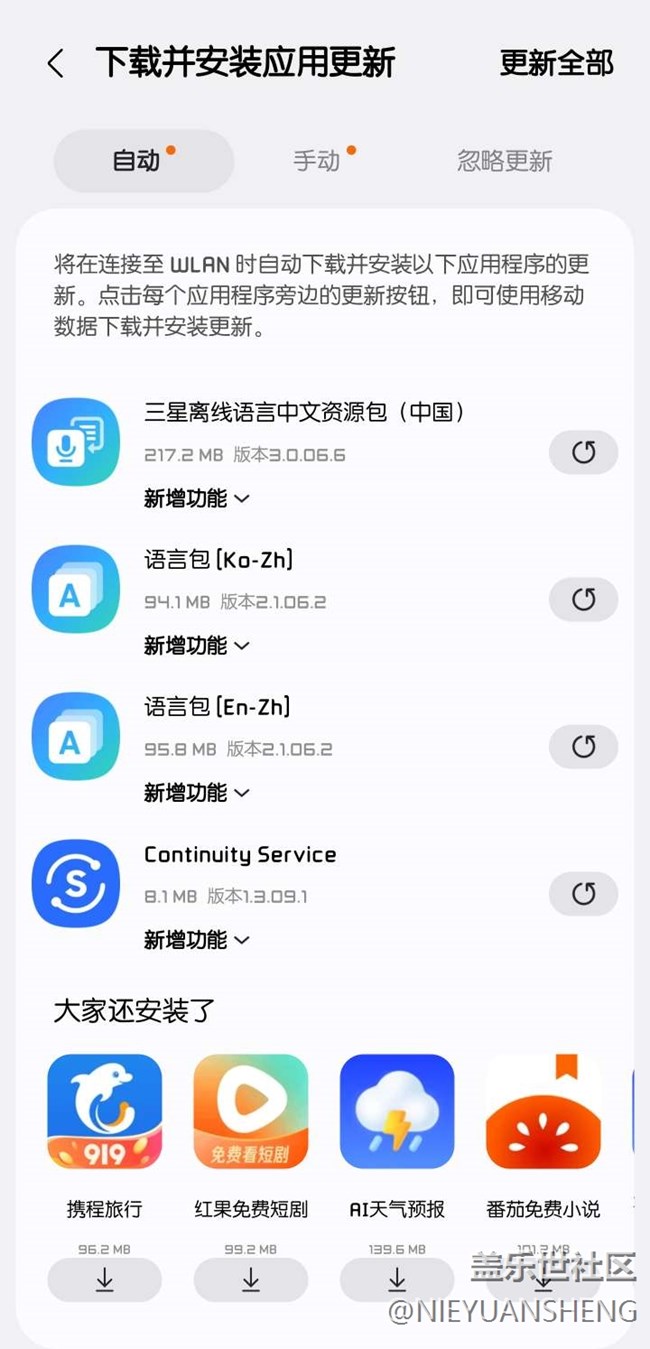This screenshot has height=1349, width=650.
Task: Update 语言包 (Ko-Zh) now
Action: point(583,600)
